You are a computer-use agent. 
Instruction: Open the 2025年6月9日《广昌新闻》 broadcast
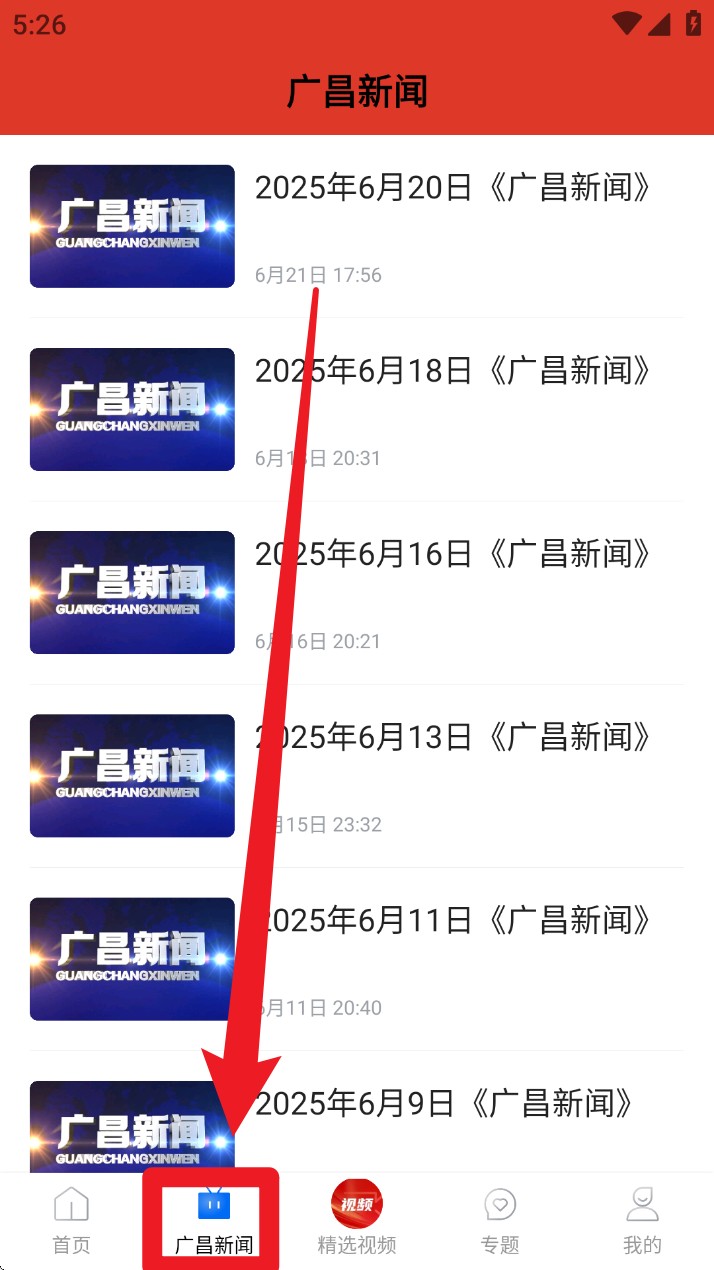444,1104
